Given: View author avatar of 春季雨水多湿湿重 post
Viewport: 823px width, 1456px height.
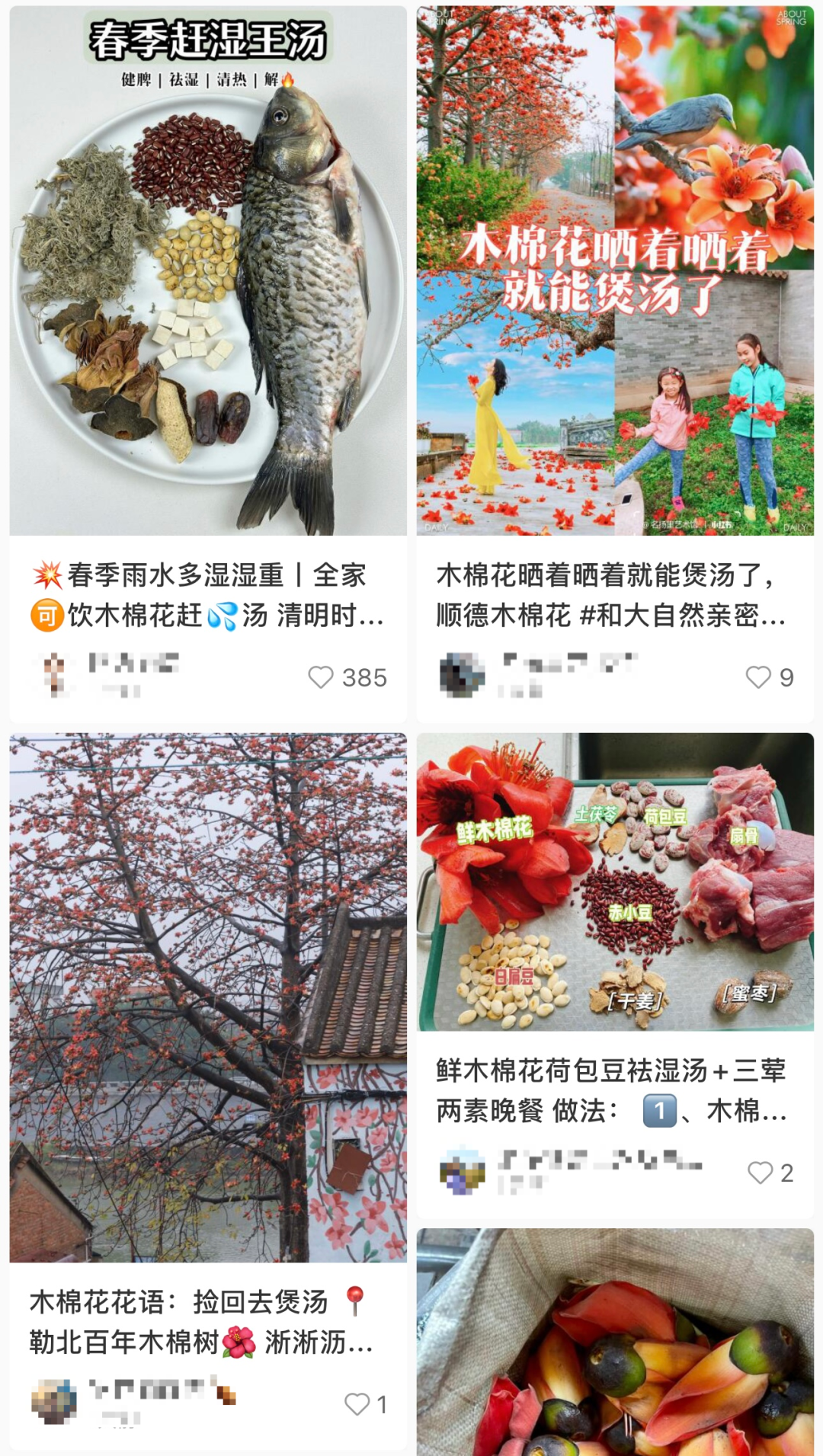Looking at the screenshot, I should tap(54, 675).
